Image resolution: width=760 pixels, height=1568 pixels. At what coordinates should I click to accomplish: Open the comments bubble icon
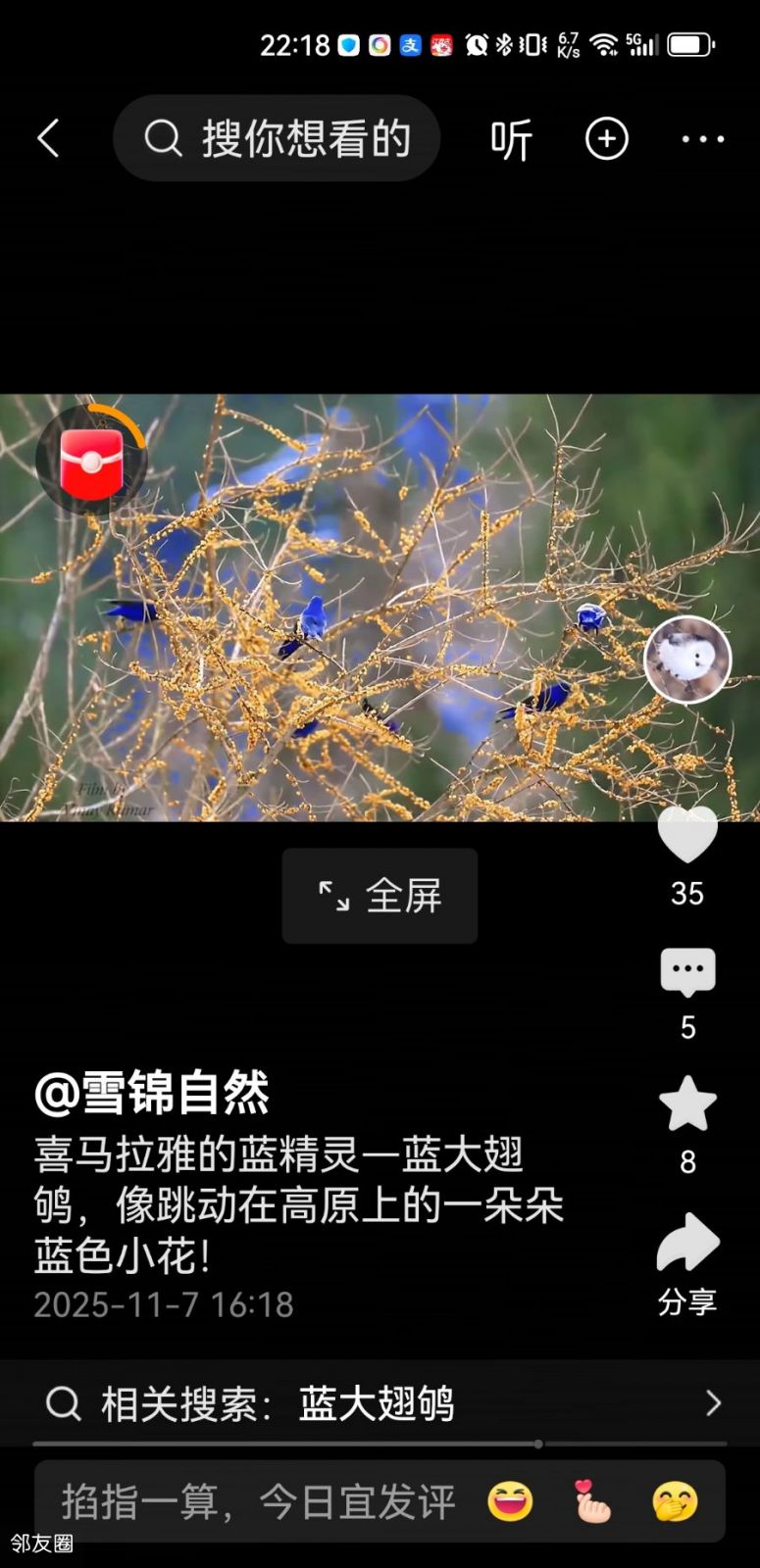[x=687, y=972]
